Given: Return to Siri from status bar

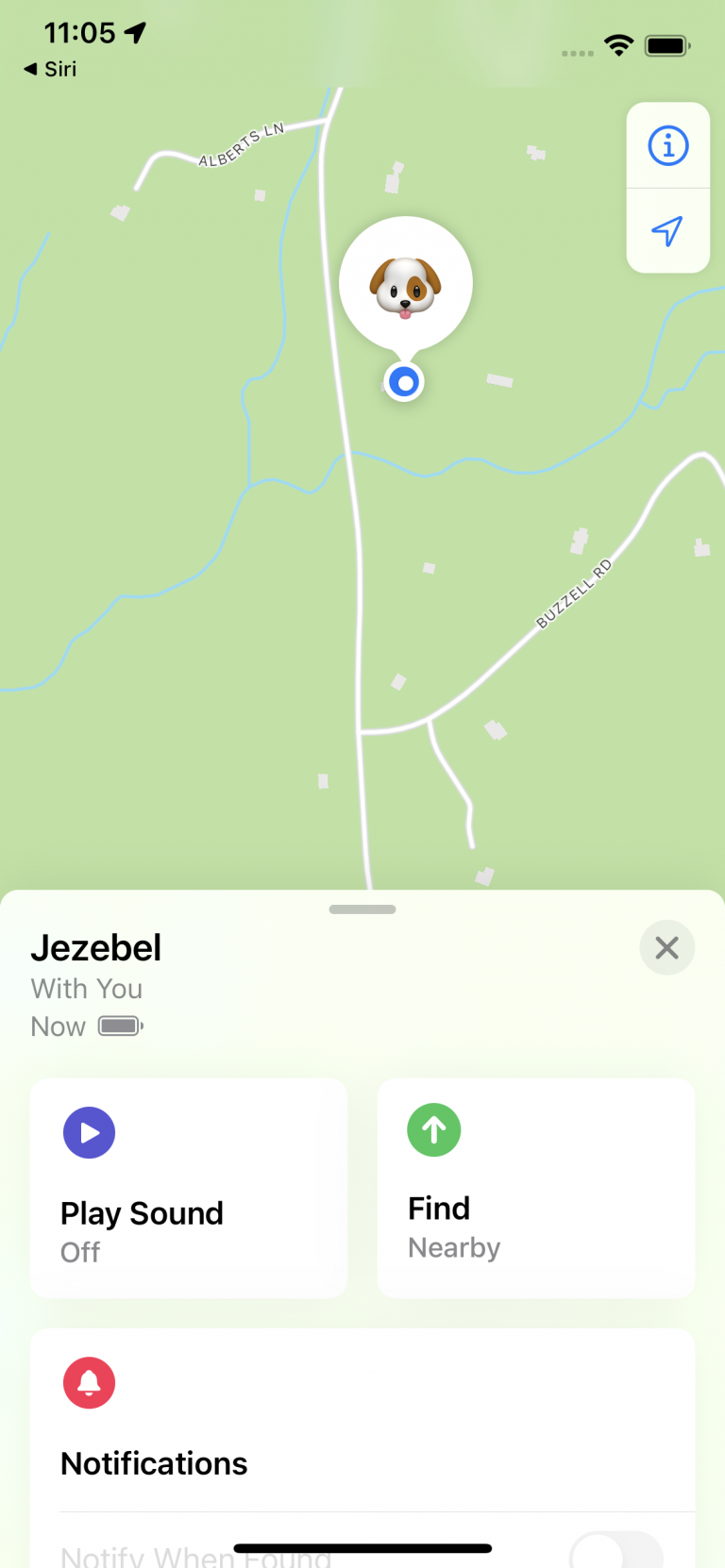Looking at the screenshot, I should pos(51,69).
